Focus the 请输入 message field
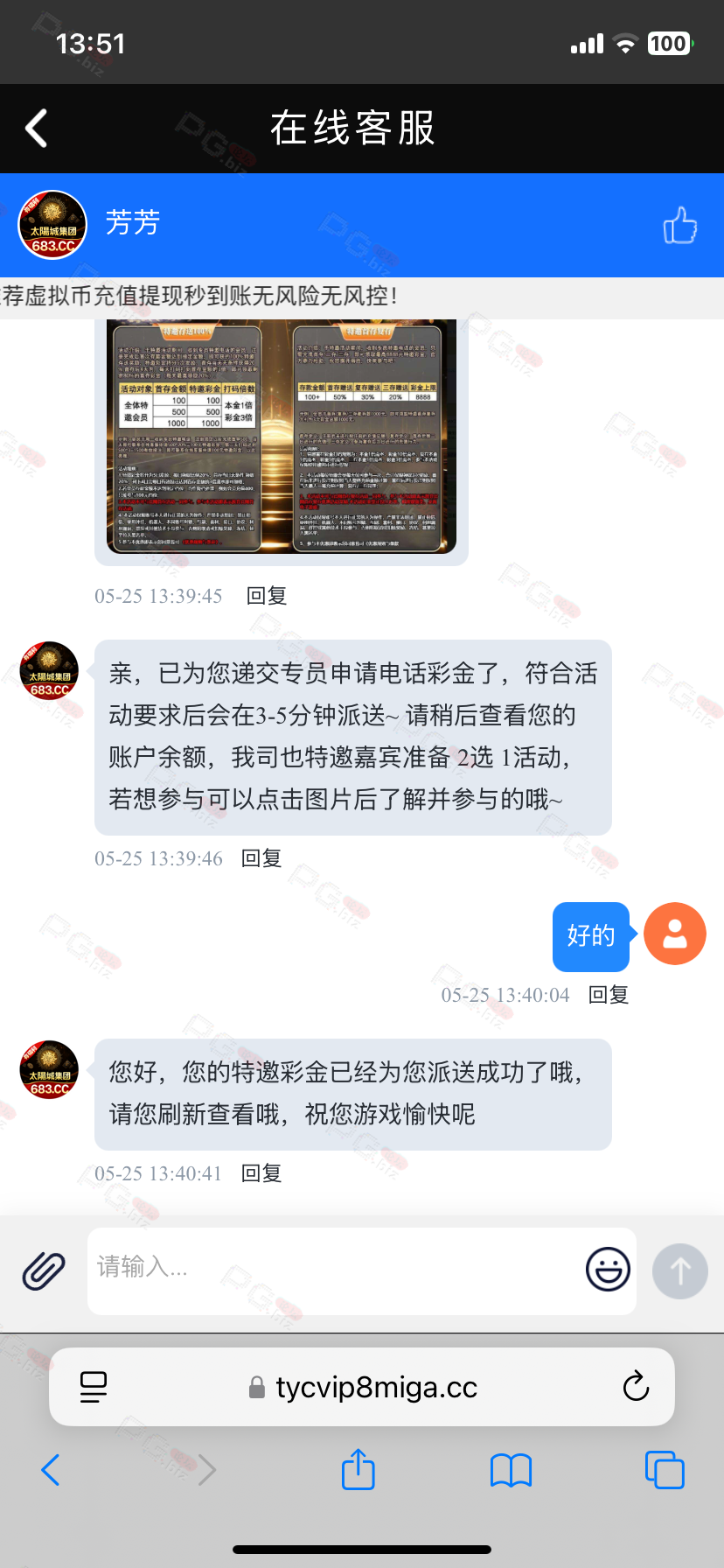 tap(332, 1270)
